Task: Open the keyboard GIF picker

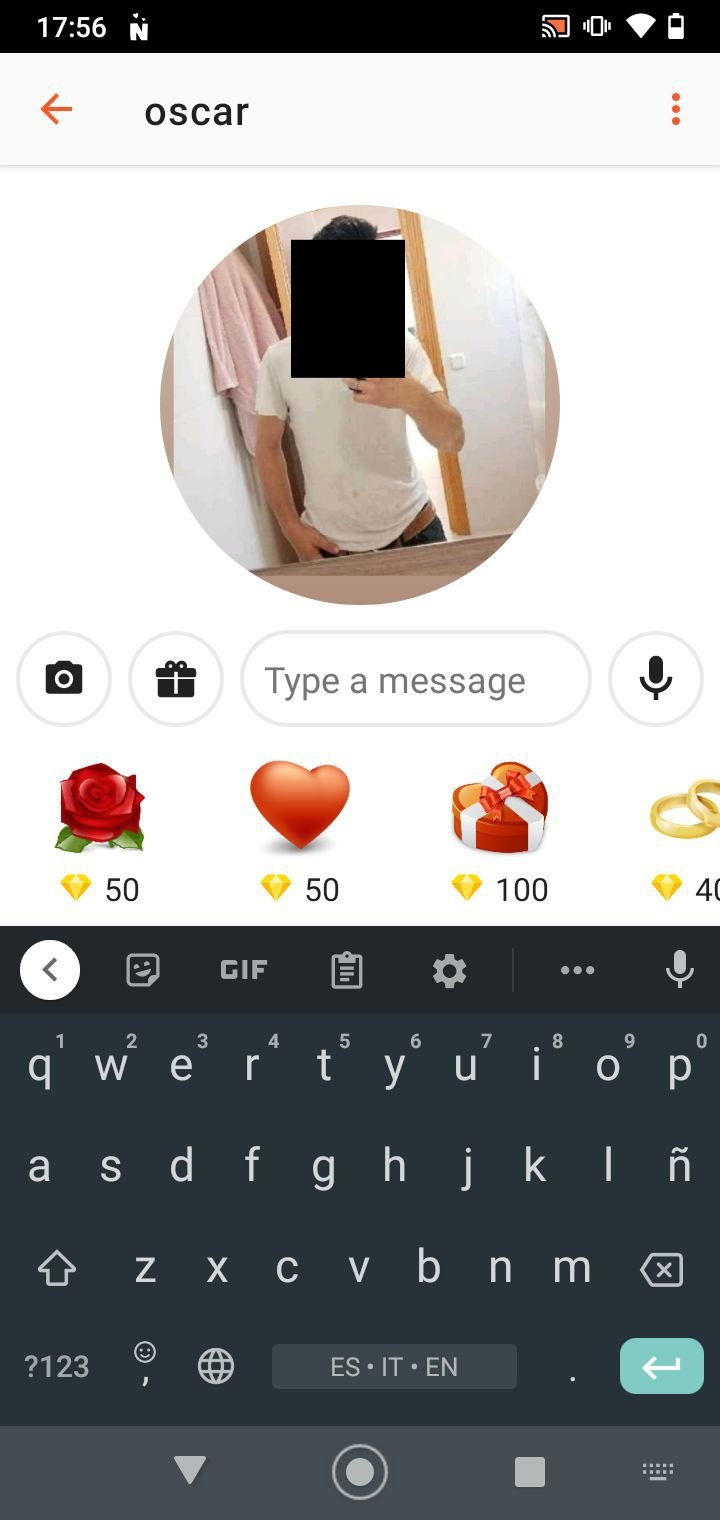Action: click(x=243, y=970)
